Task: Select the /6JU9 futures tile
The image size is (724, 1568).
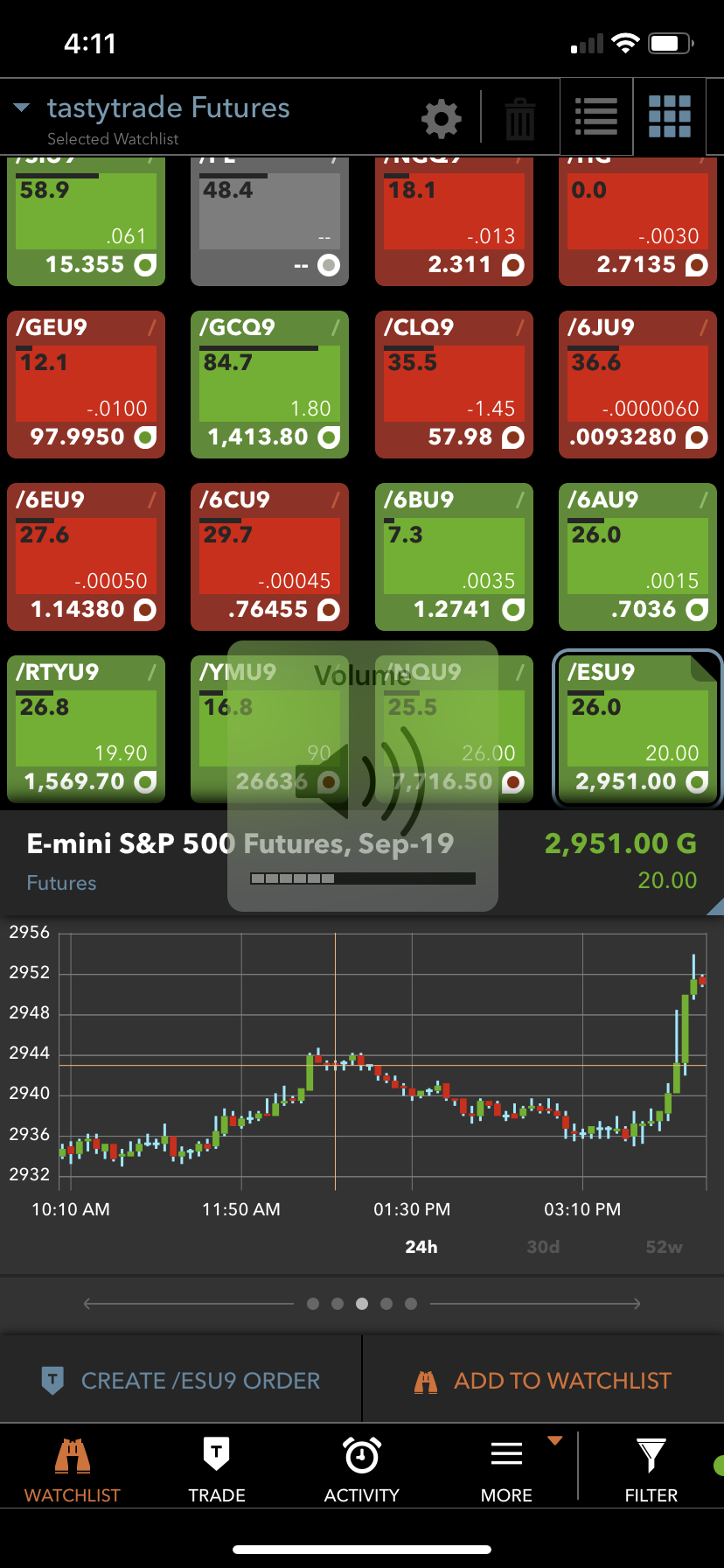Action: coord(637,384)
